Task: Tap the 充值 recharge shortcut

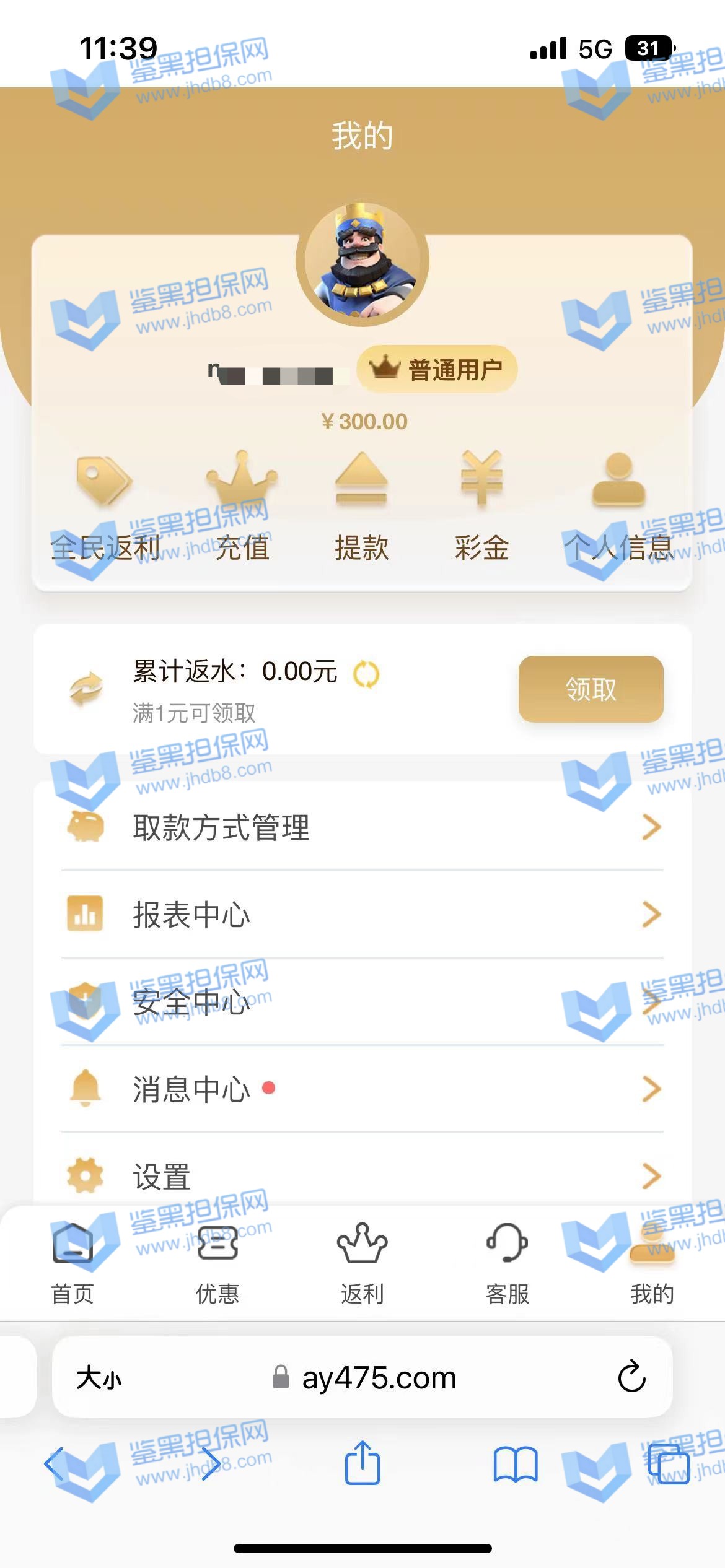Action: coord(242,507)
